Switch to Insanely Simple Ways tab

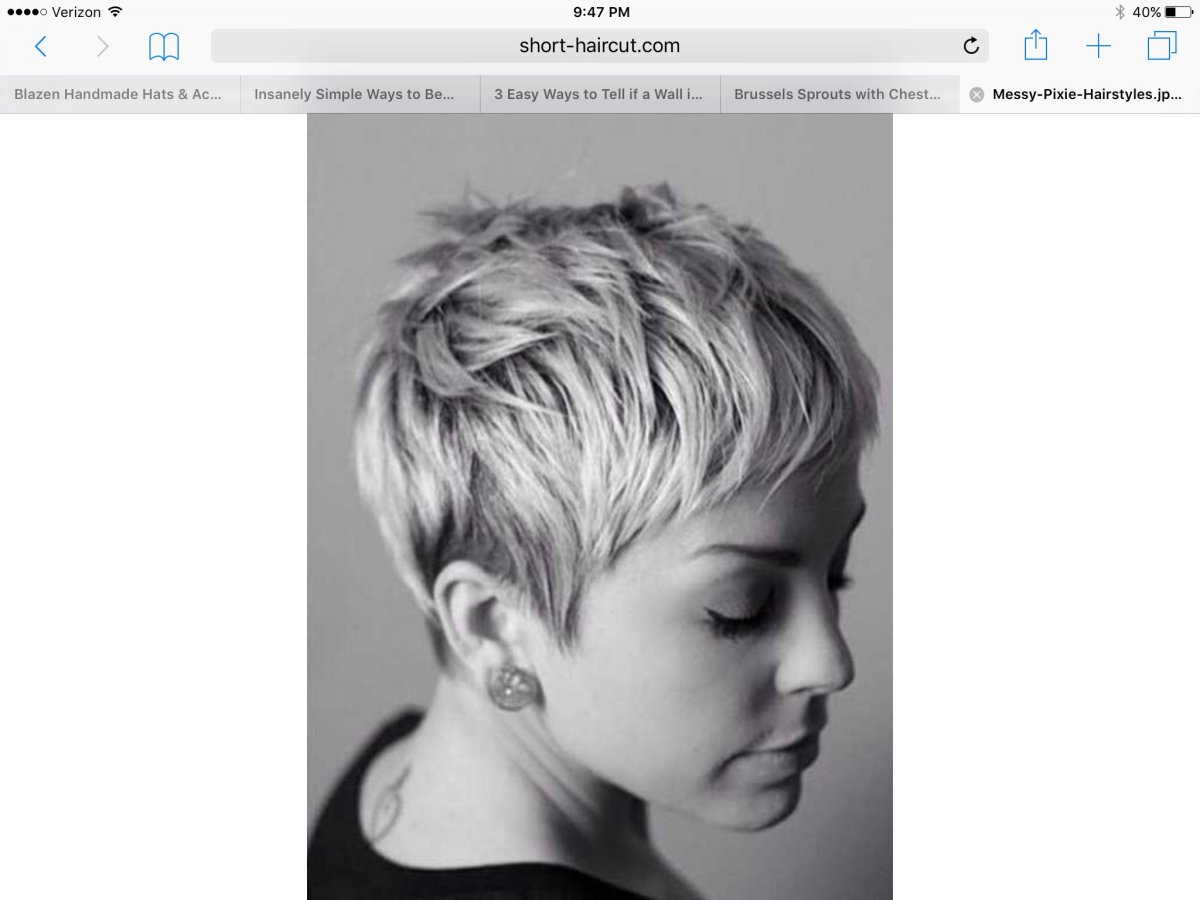pyautogui.click(x=355, y=95)
